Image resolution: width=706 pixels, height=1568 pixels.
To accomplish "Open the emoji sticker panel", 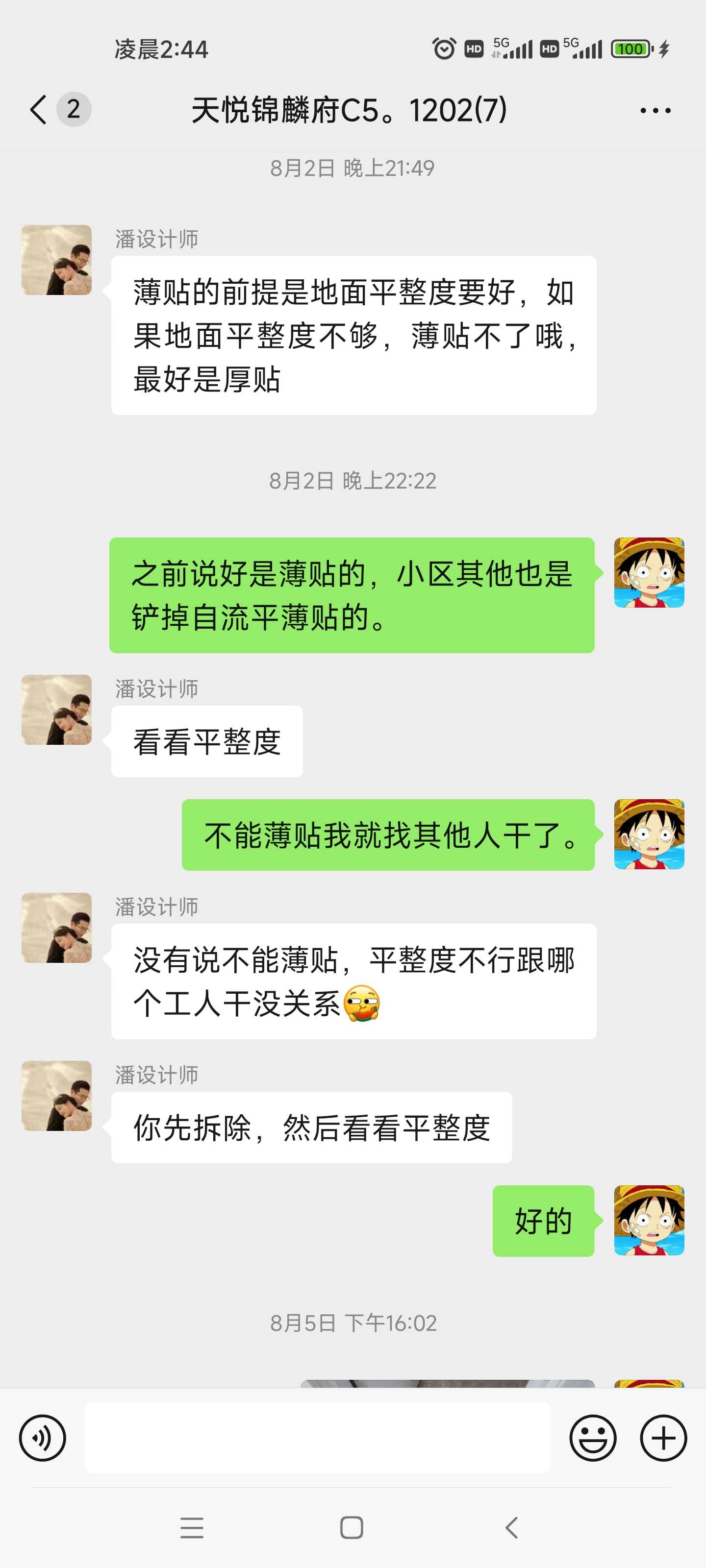I will coord(593,1438).
